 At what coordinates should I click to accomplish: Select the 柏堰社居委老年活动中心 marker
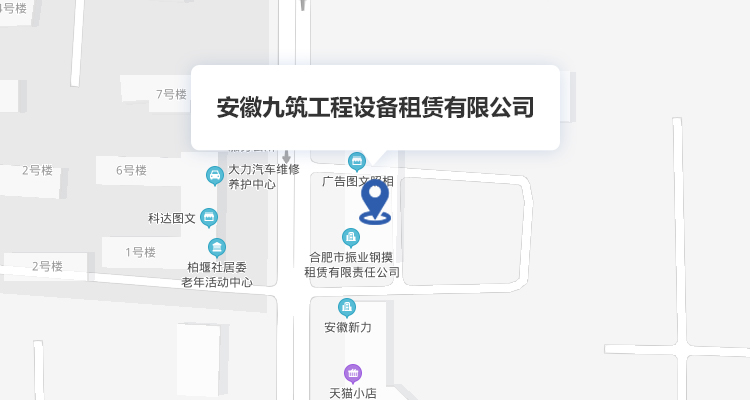tap(217, 248)
